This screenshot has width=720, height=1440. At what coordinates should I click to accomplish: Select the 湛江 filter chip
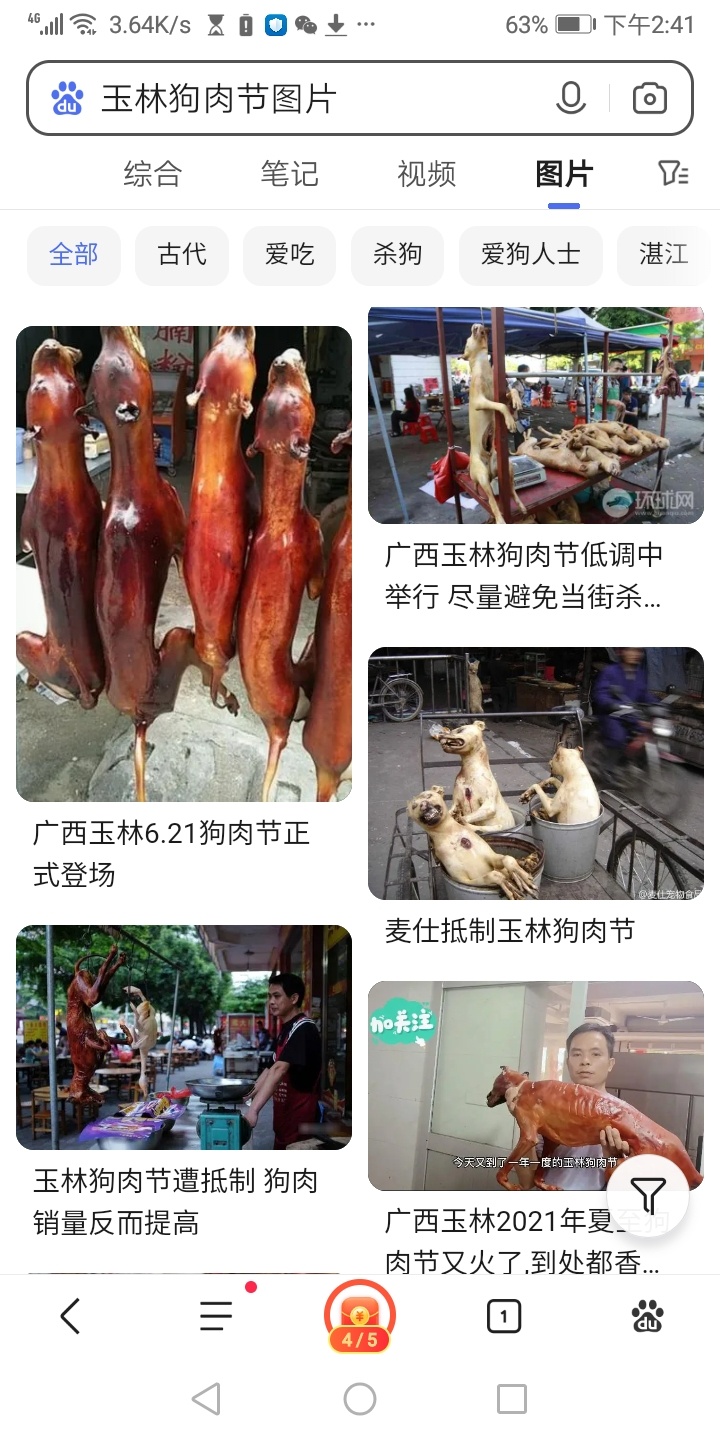[x=664, y=255]
